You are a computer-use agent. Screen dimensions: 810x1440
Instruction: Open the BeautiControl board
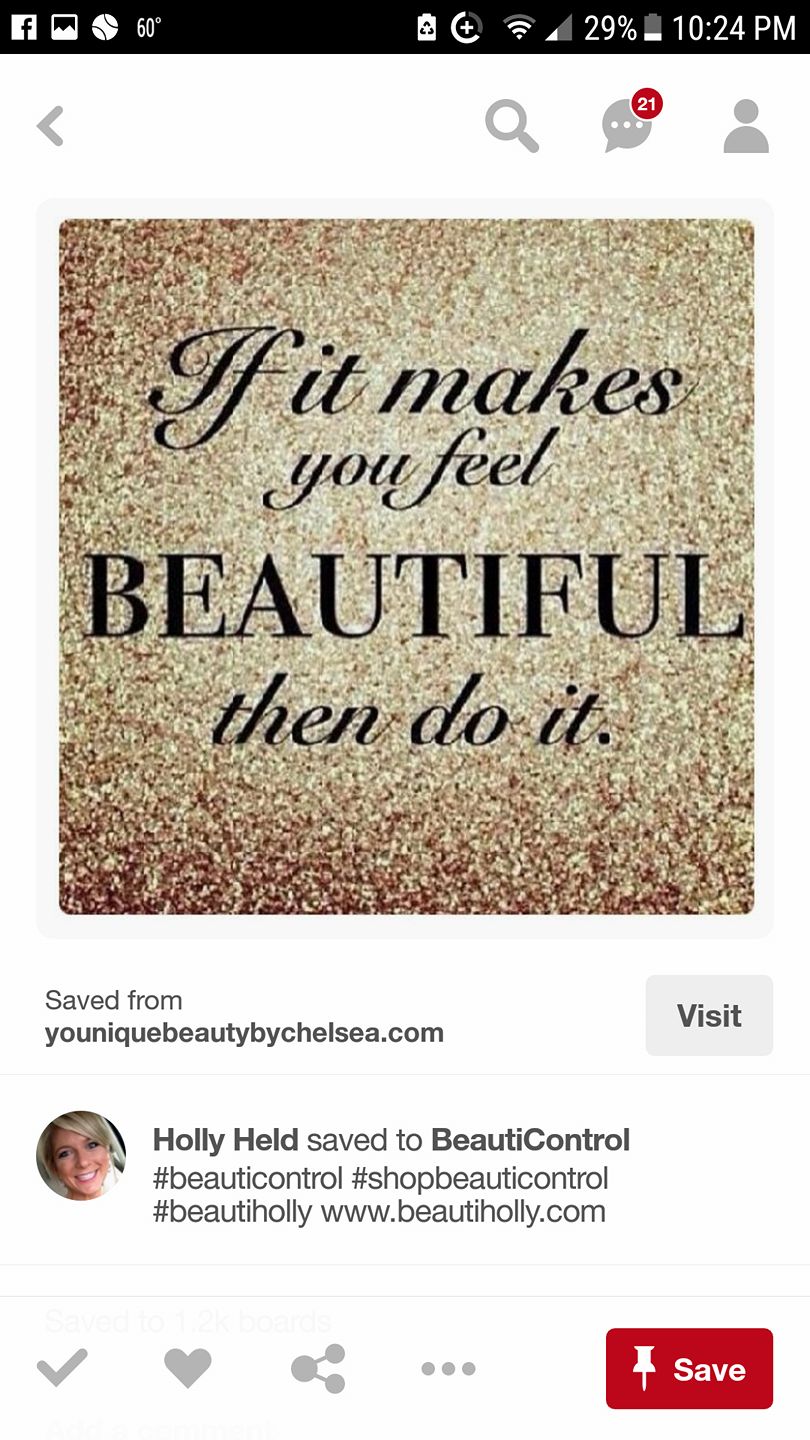(x=530, y=1140)
